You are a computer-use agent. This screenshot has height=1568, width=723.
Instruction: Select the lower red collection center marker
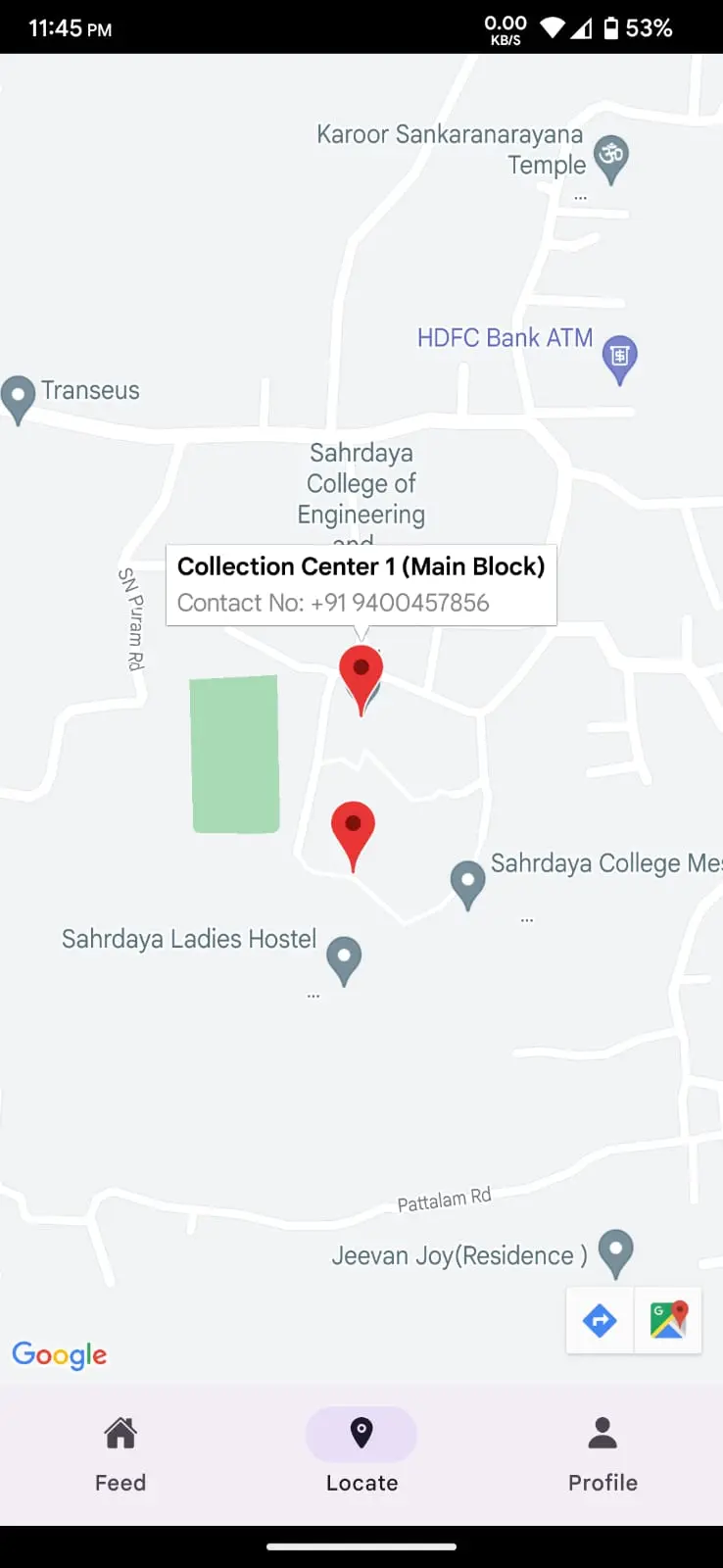click(353, 829)
